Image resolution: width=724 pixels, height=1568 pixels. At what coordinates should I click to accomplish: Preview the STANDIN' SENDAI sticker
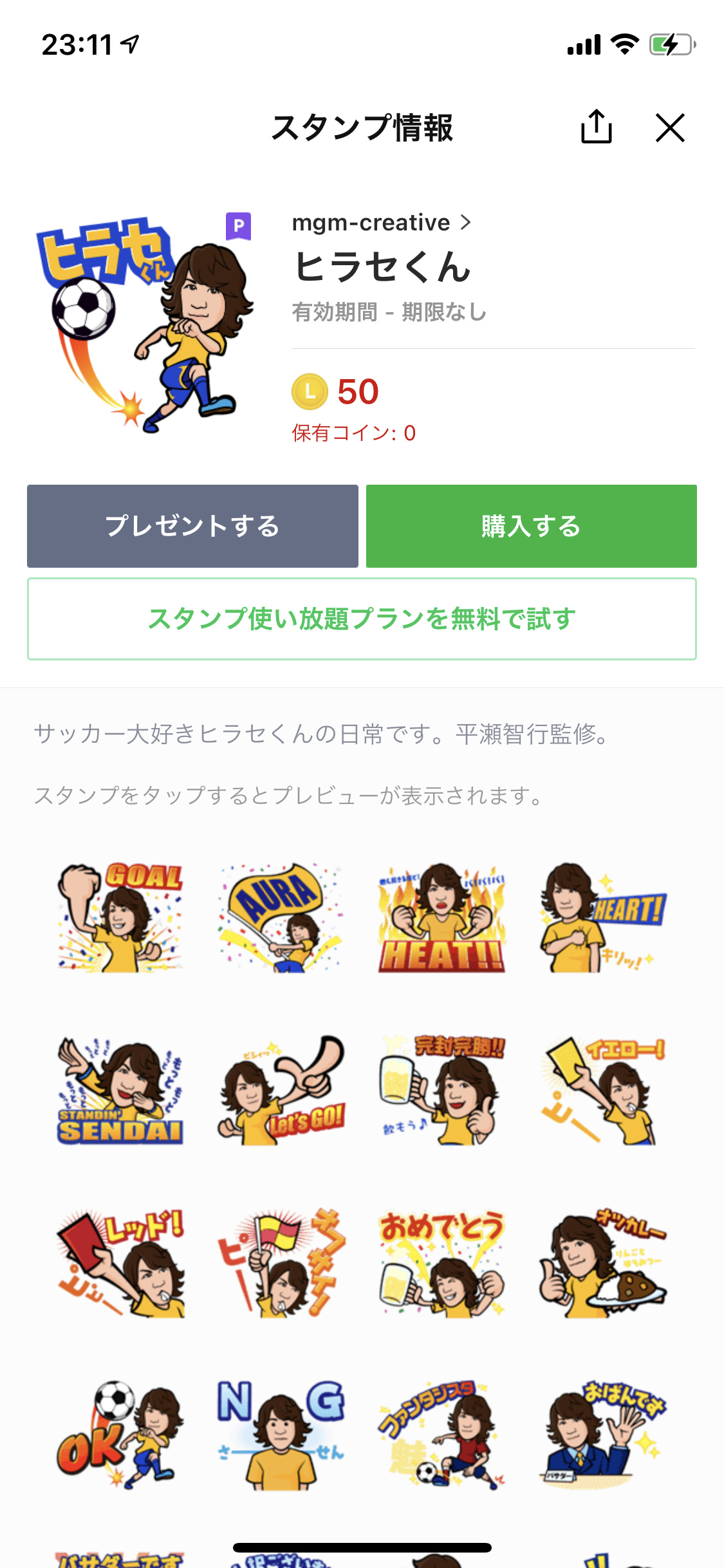pyautogui.click(x=120, y=1090)
